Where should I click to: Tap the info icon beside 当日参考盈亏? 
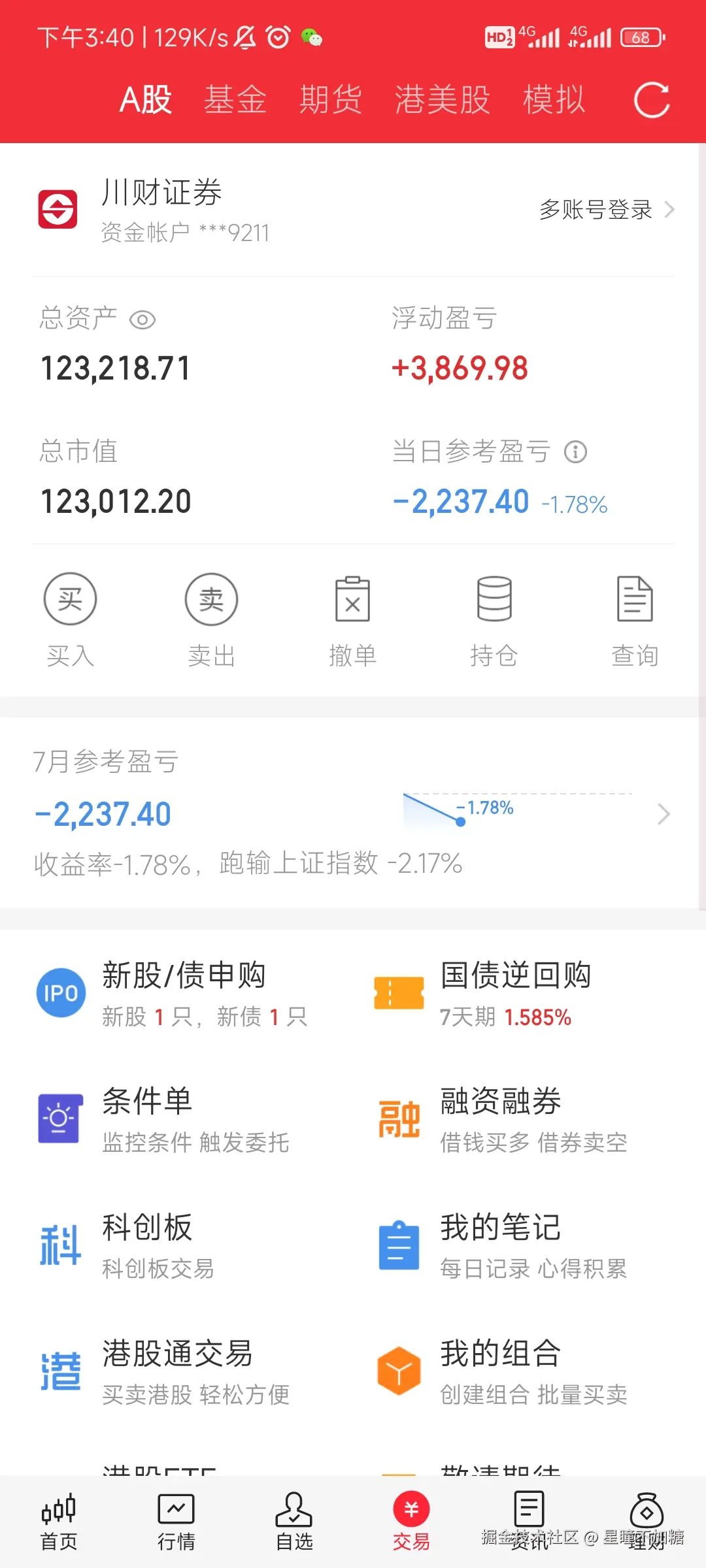575,451
